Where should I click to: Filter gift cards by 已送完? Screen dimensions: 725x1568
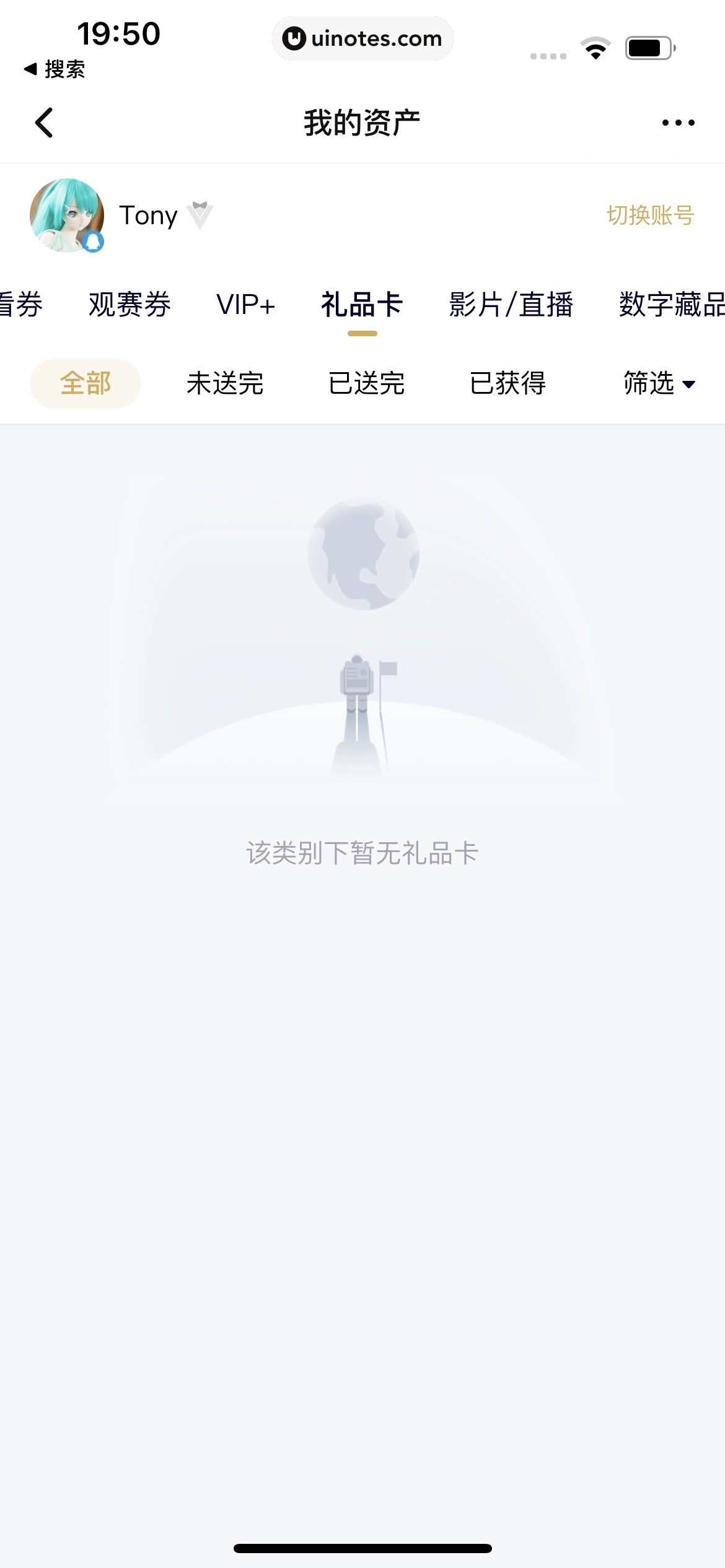click(x=366, y=383)
